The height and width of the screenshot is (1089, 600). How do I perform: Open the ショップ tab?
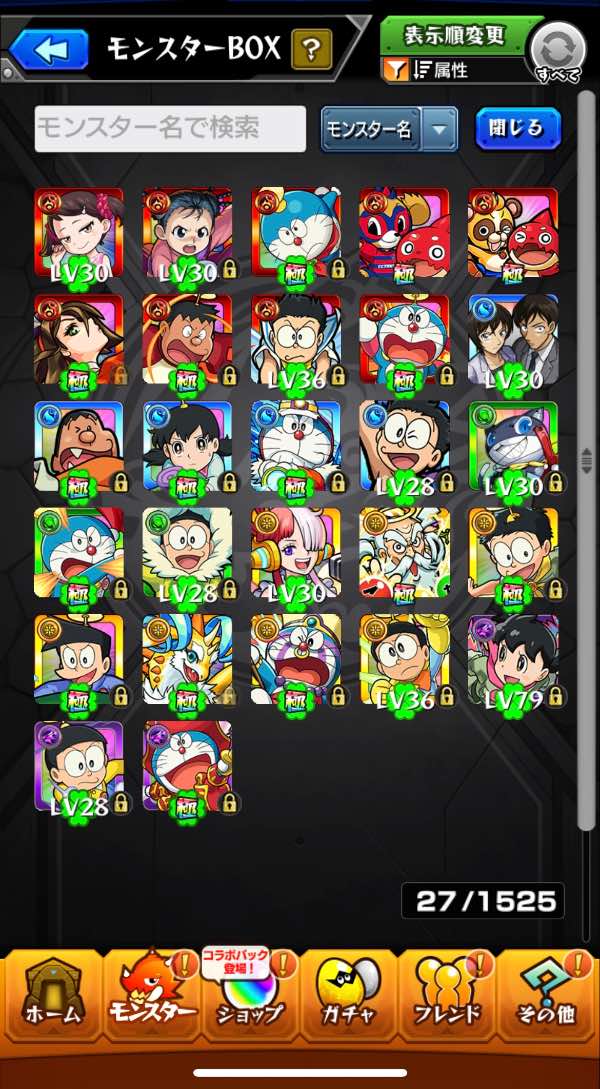[x=249, y=1000]
